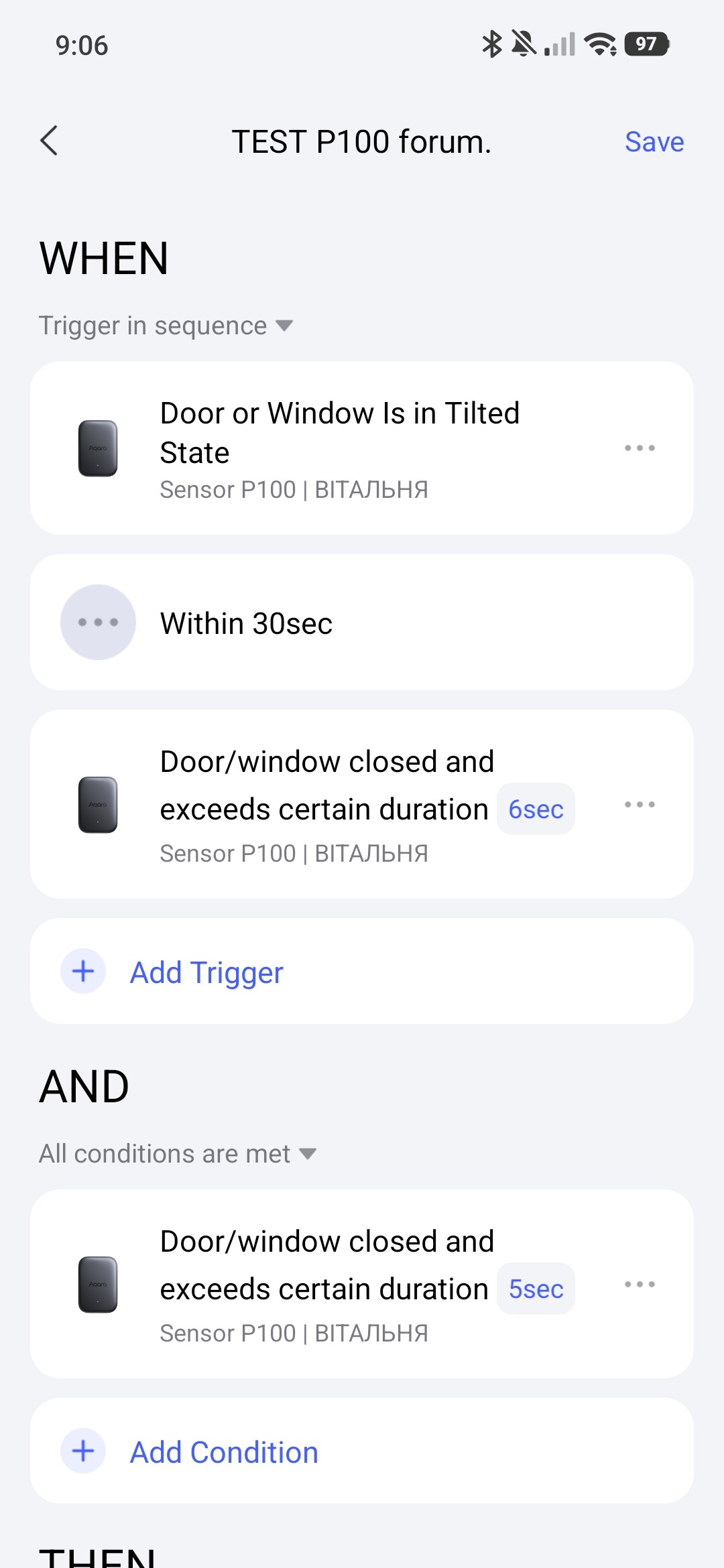Expand the All conditions are met dropdown

tap(177, 1154)
